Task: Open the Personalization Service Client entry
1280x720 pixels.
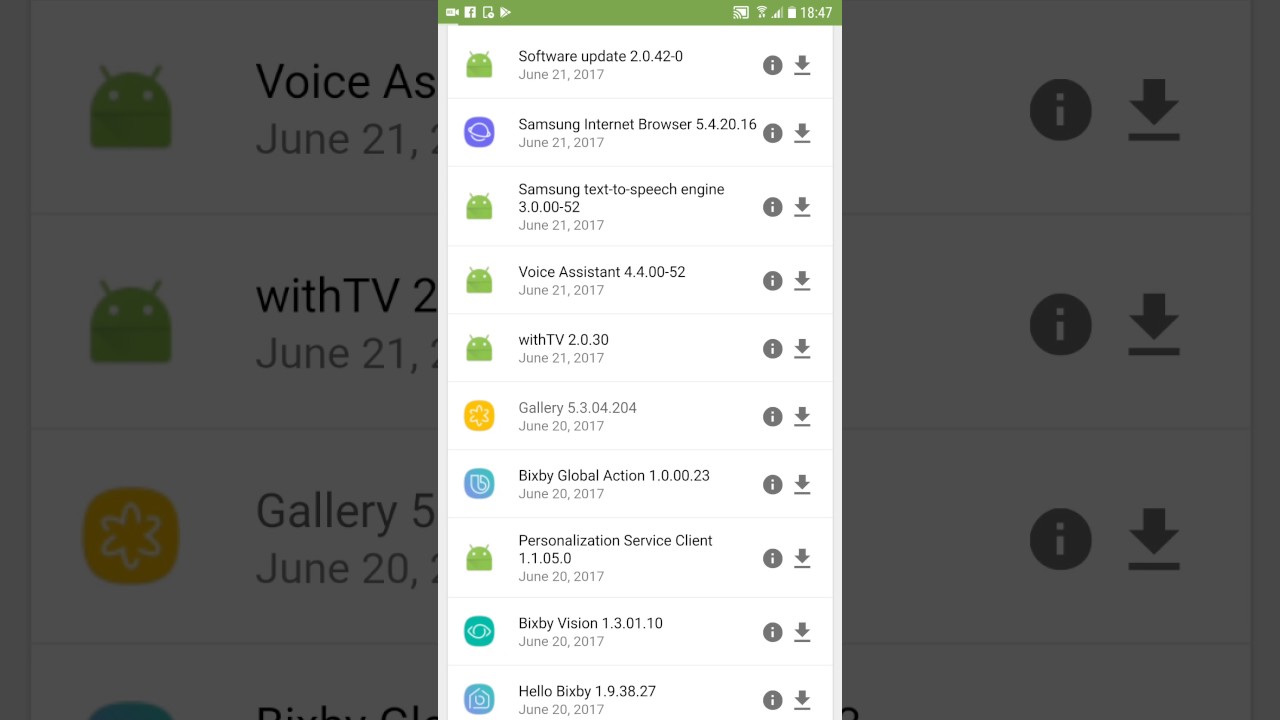Action: (x=615, y=557)
